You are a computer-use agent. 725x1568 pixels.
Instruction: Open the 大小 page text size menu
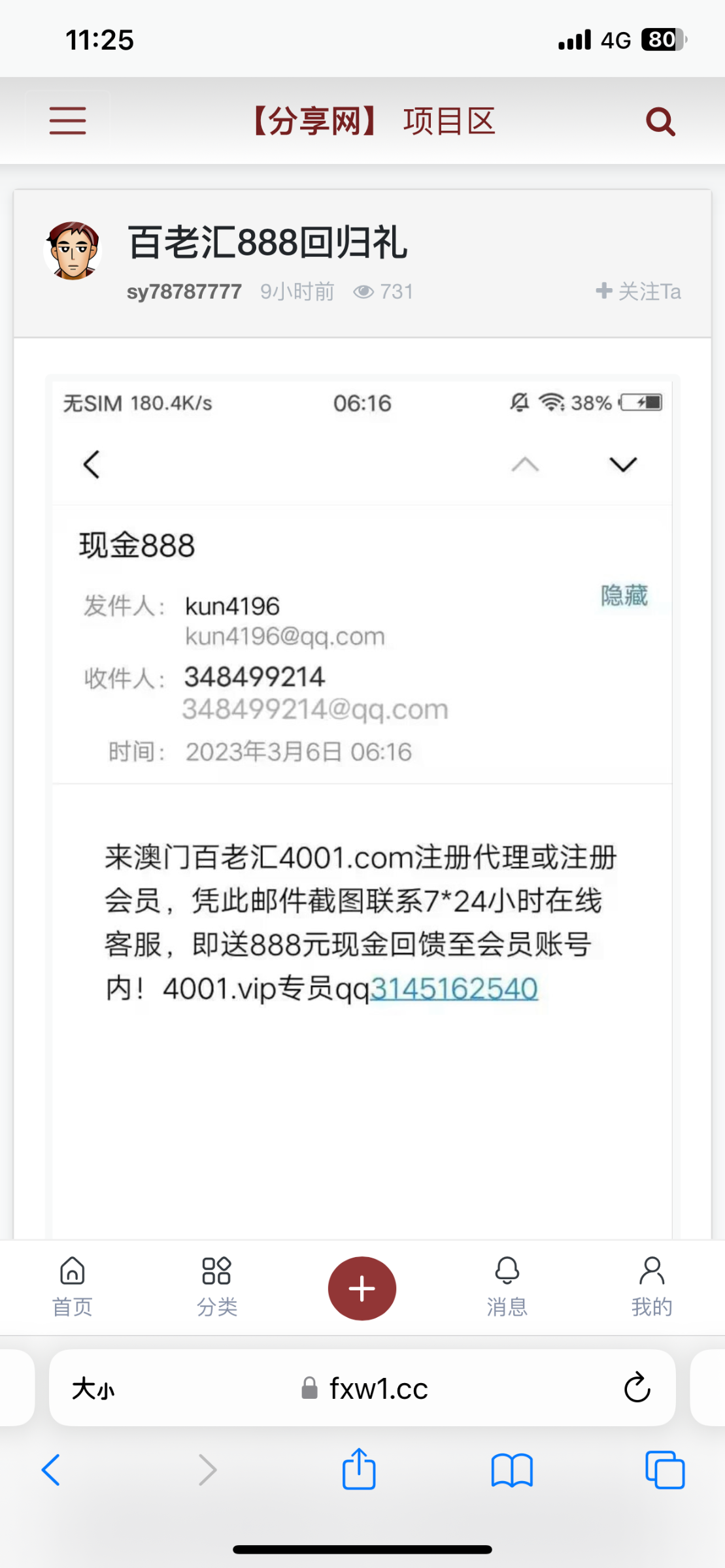[x=93, y=1388]
